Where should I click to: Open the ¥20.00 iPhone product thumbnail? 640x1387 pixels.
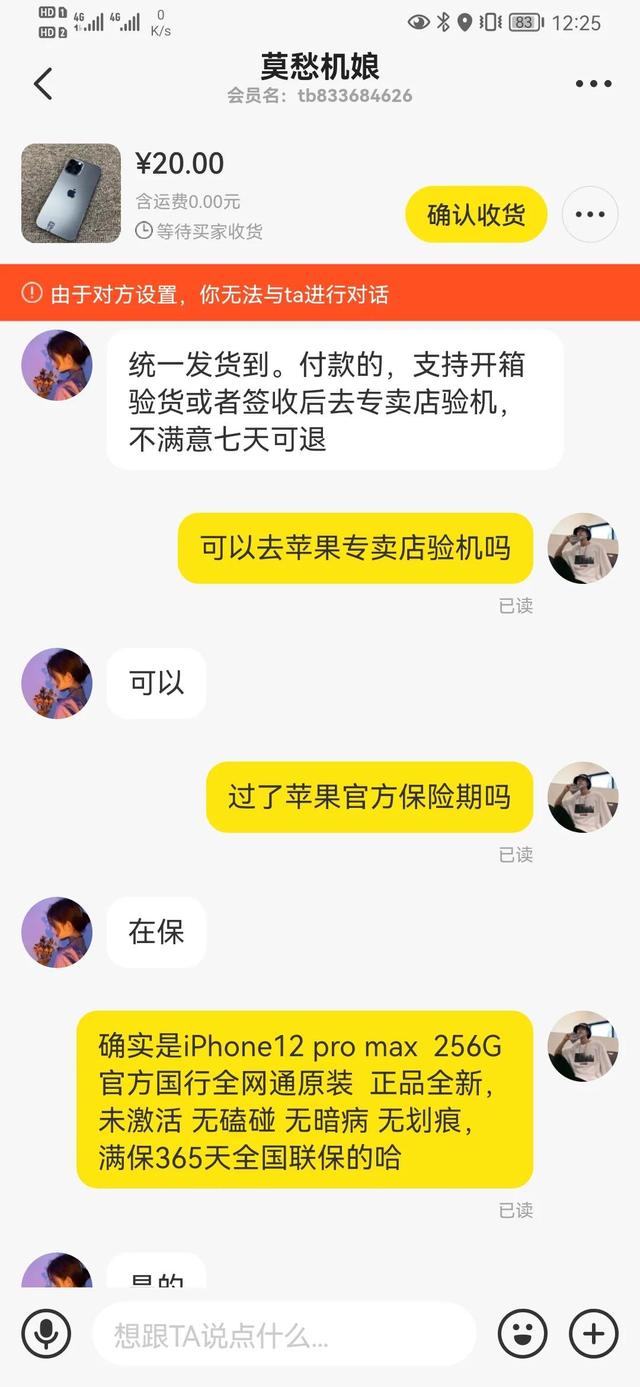click(x=71, y=194)
